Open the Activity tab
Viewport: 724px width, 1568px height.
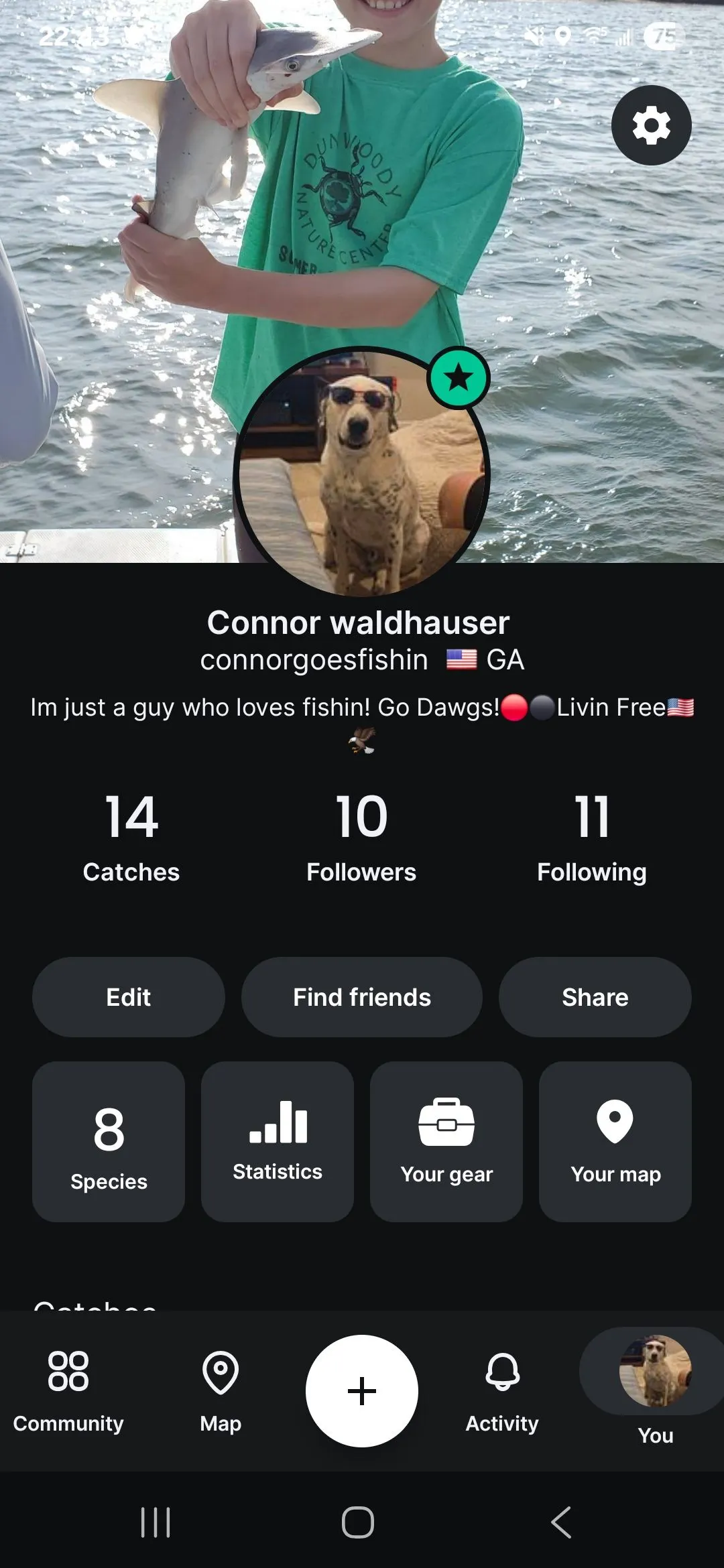pyautogui.click(x=502, y=1391)
